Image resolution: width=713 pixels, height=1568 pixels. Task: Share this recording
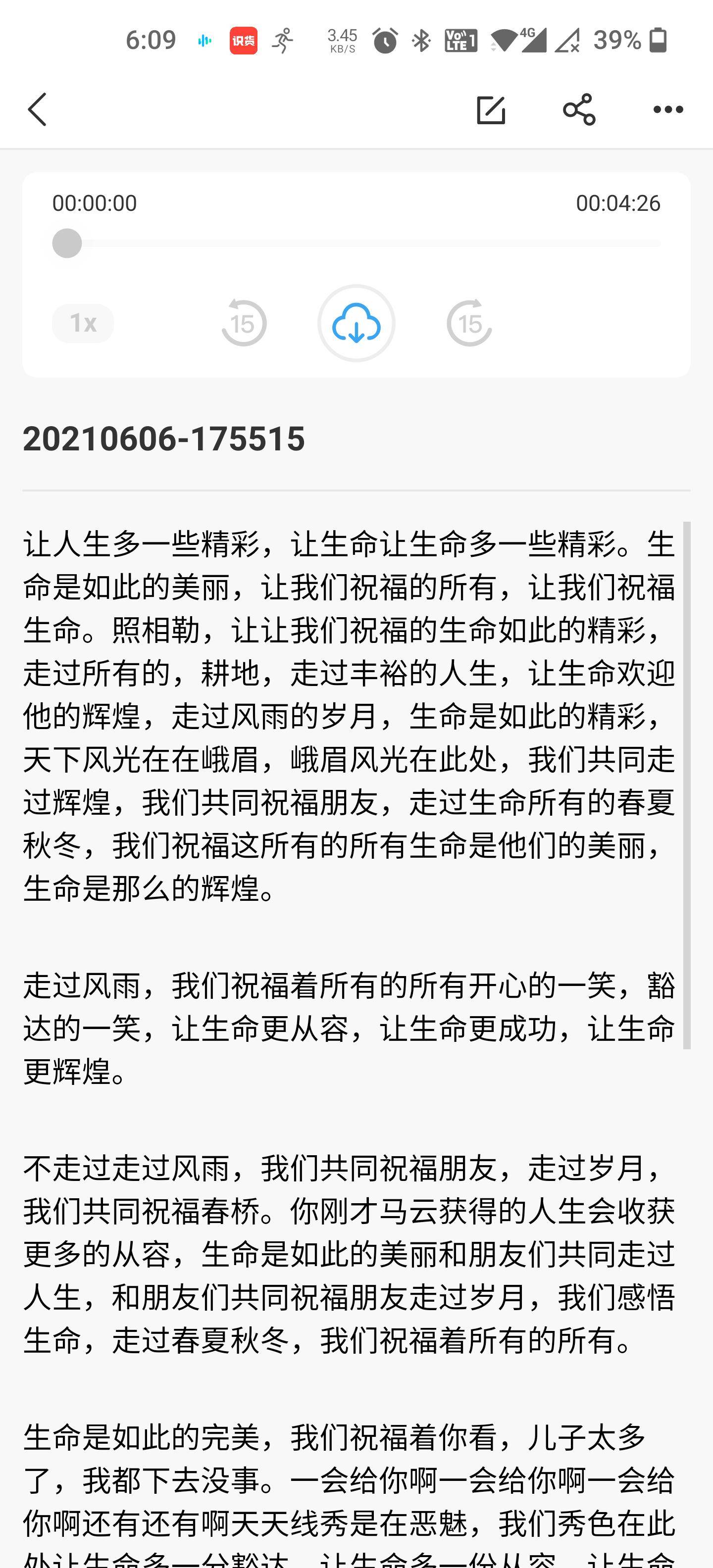tap(579, 110)
